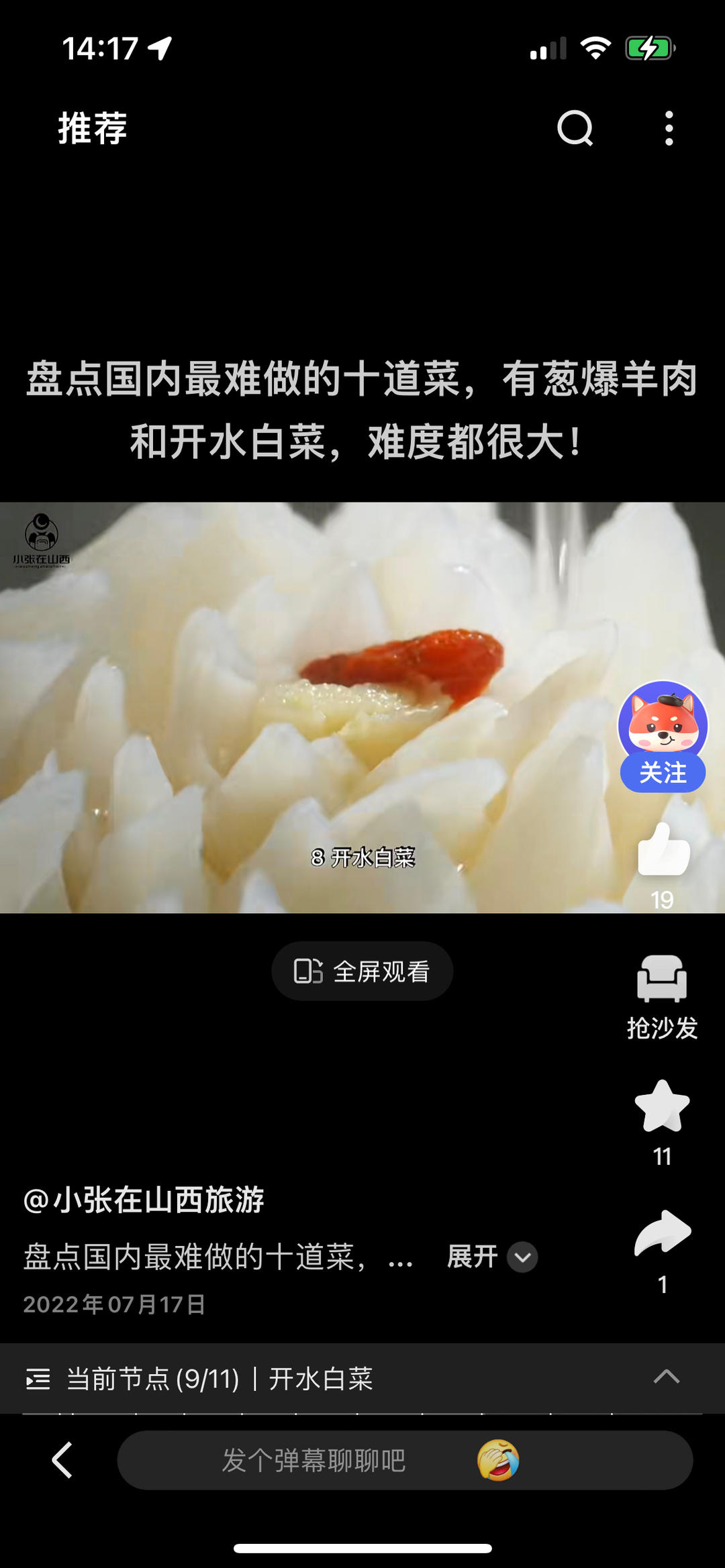Go back with the left arrow
Image resolution: width=725 pixels, height=1568 pixels.
tap(62, 1460)
